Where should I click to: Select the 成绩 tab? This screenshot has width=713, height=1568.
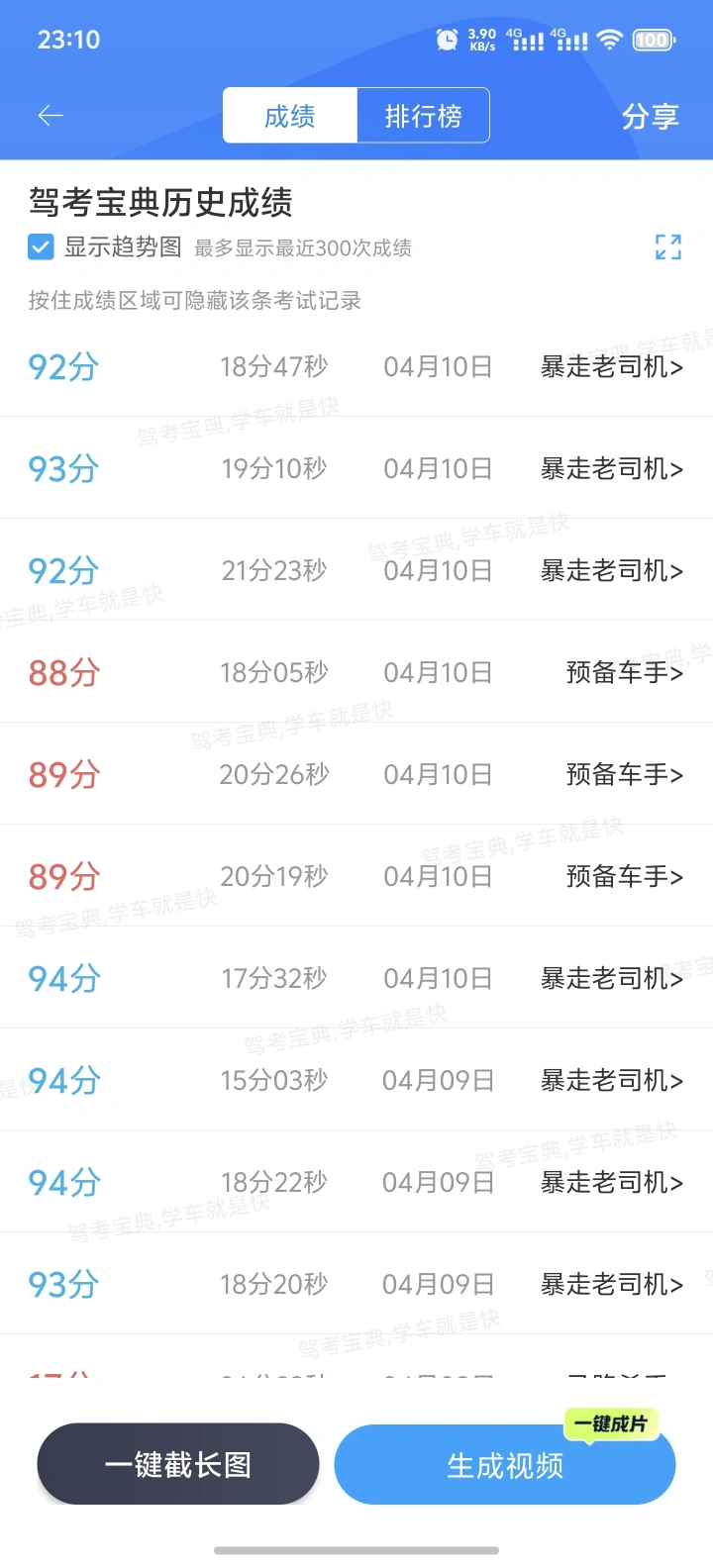289,116
